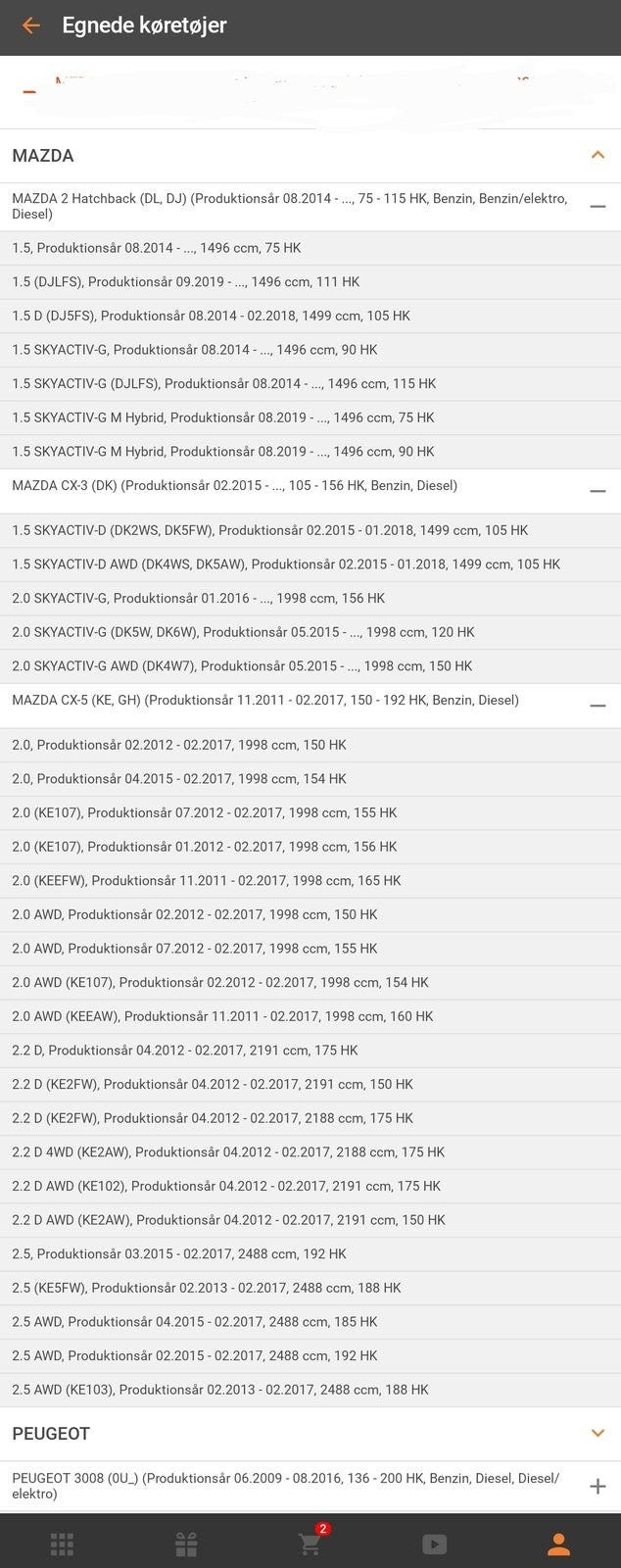
Task: Open the gift offers tab
Action: point(186,1544)
